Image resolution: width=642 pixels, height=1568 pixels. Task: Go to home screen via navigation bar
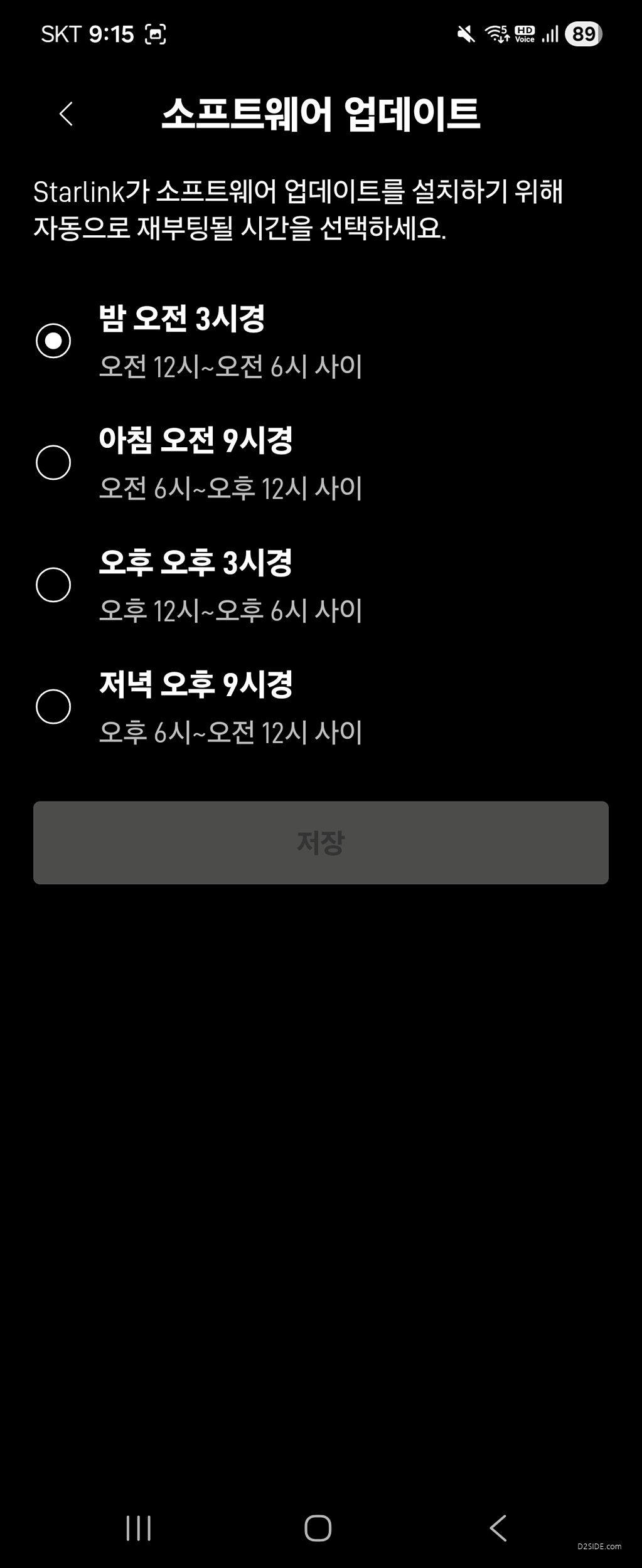318,1527
